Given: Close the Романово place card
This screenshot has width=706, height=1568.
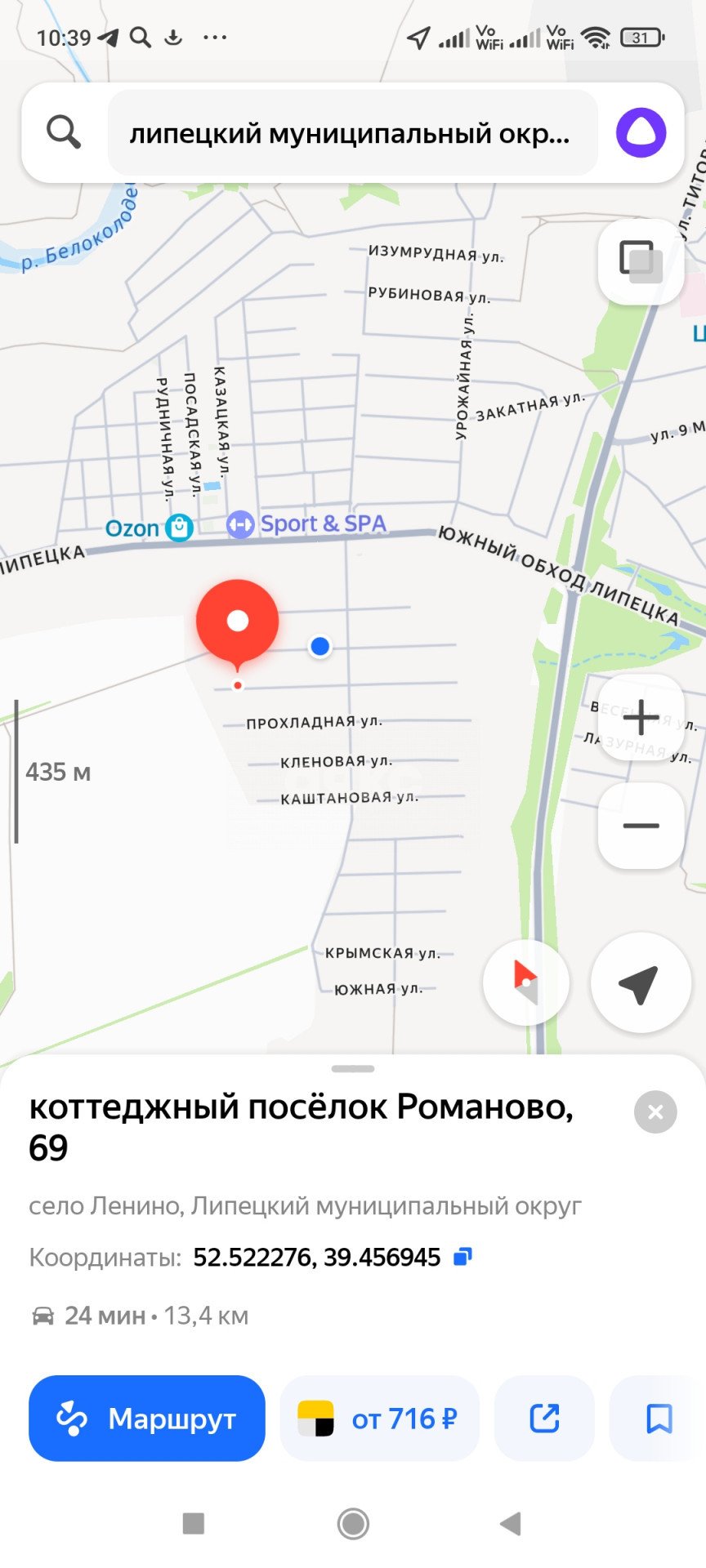Looking at the screenshot, I should tap(655, 1111).
